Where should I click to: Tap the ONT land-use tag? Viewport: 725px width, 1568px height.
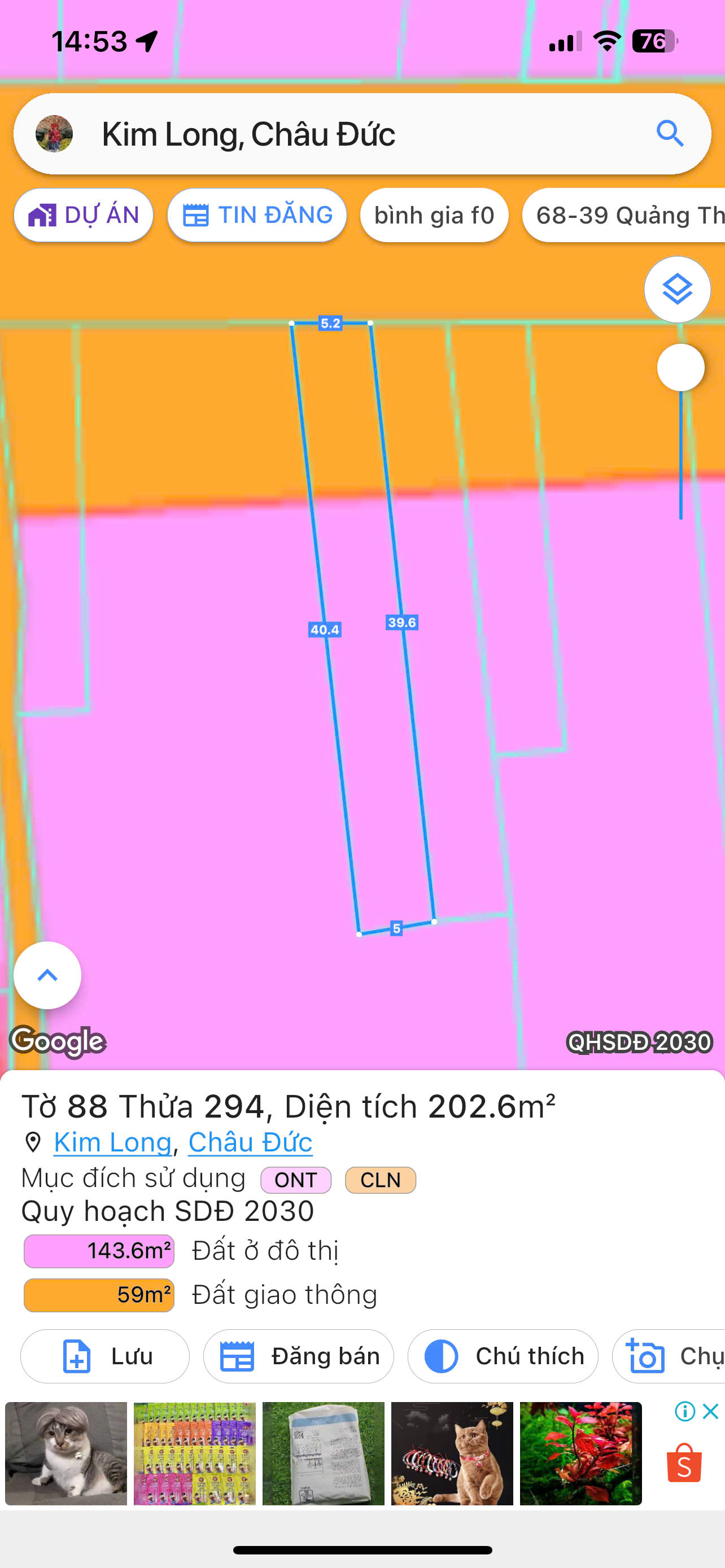[296, 1180]
